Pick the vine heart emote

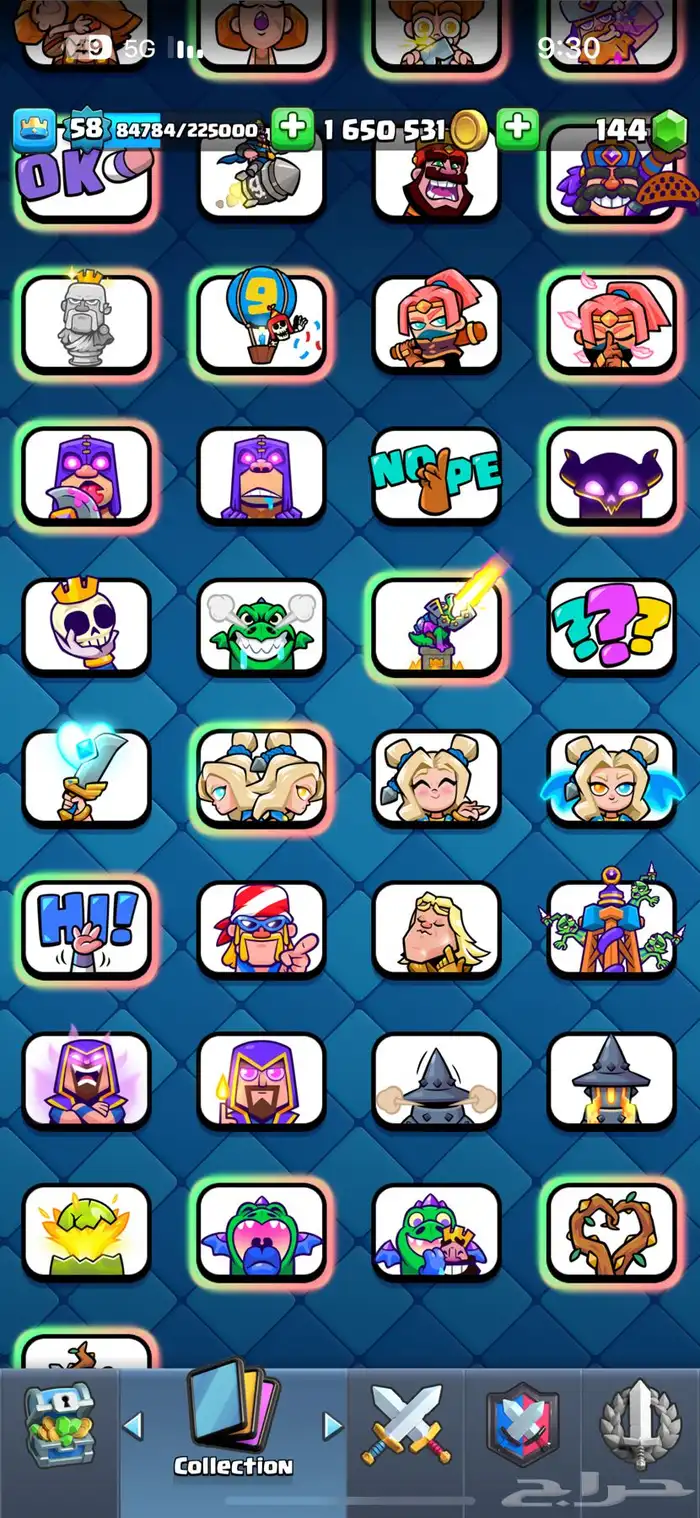[x=611, y=1231]
